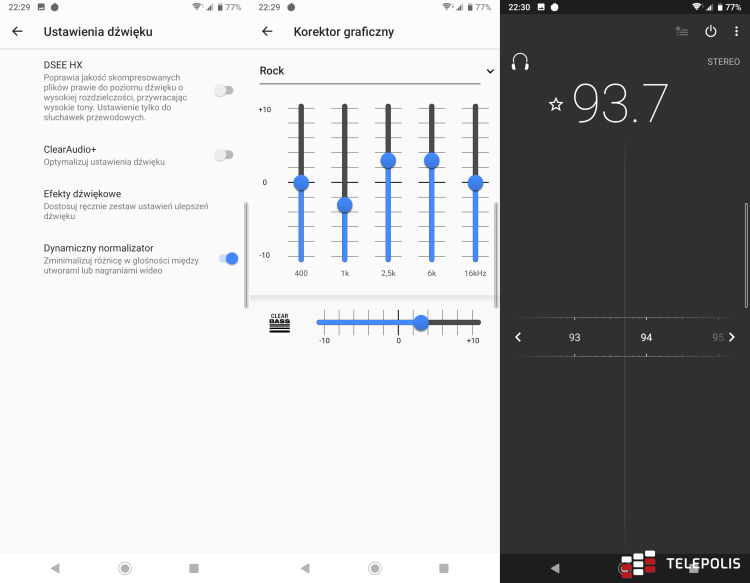
Task: Tap the 16kHz equalizer slider
Action: click(475, 183)
